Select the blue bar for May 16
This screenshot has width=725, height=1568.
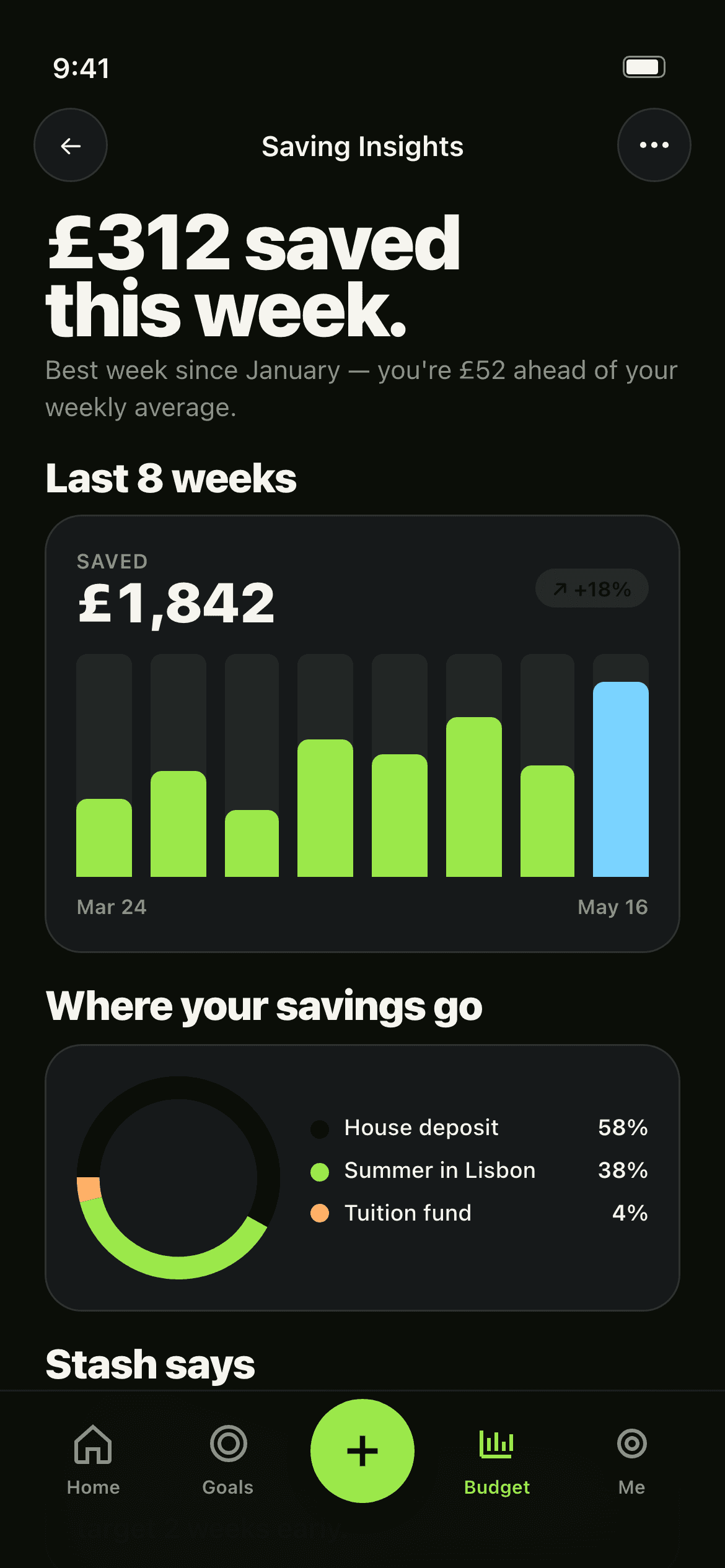pyautogui.click(x=621, y=779)
